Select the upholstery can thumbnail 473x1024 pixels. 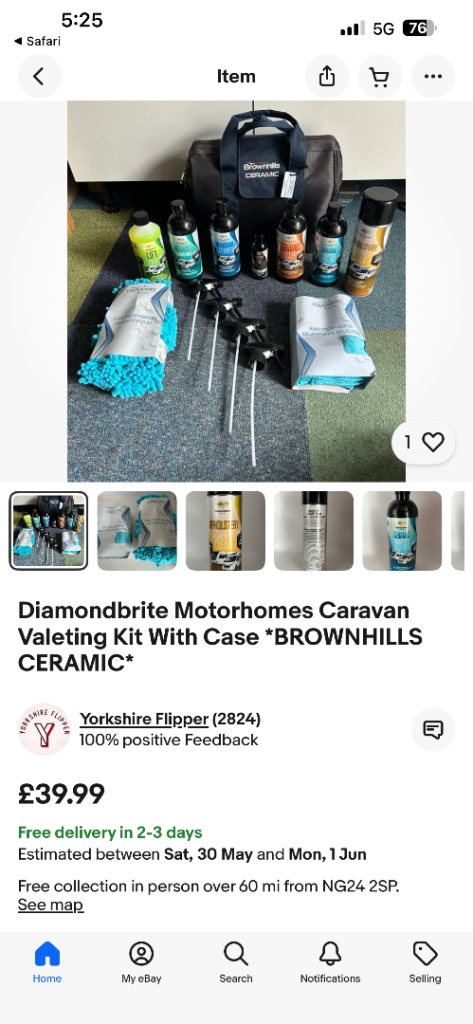(x=225, y=530)
